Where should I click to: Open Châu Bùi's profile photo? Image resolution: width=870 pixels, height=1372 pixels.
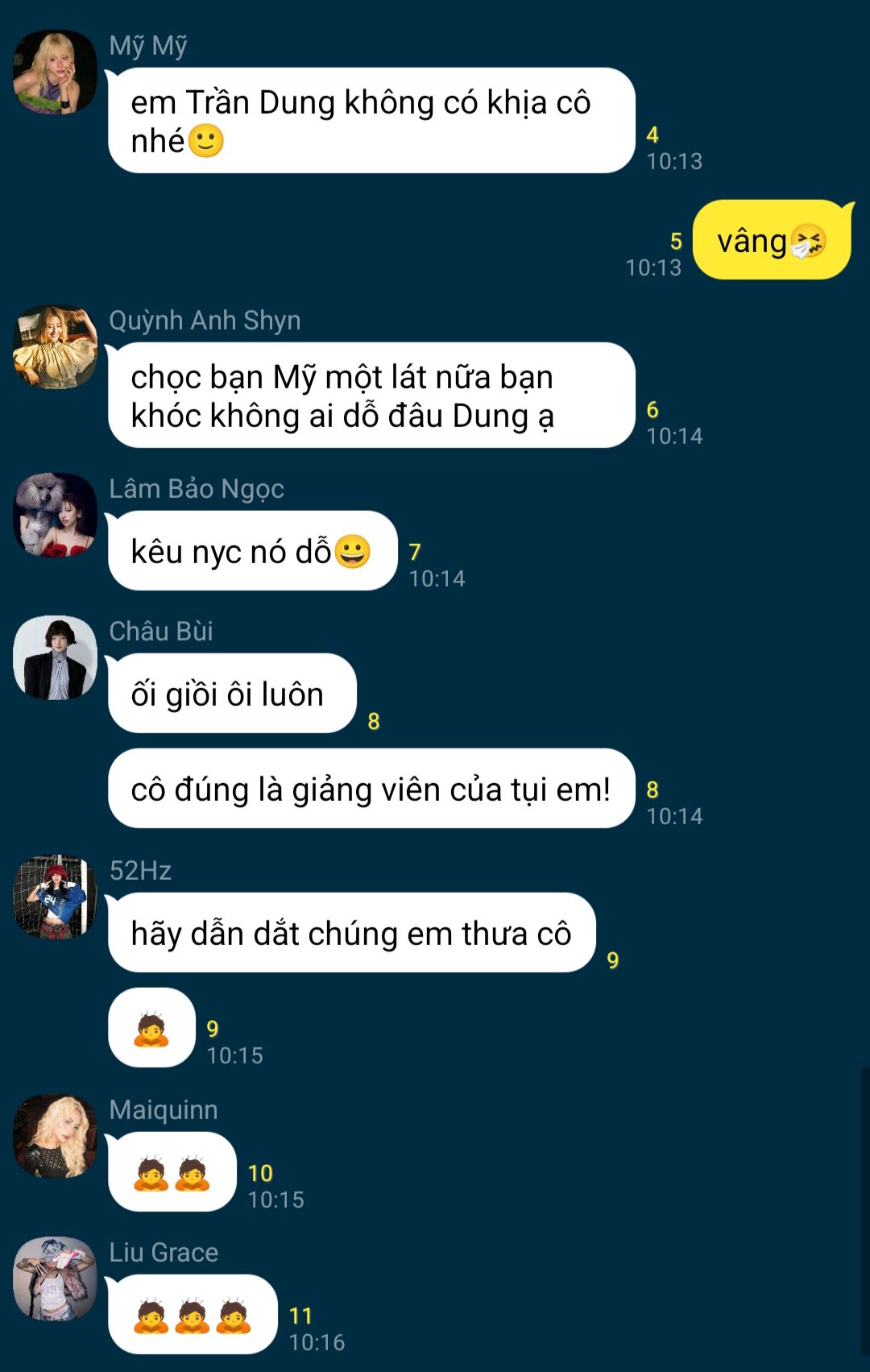[x=55, y=657]
